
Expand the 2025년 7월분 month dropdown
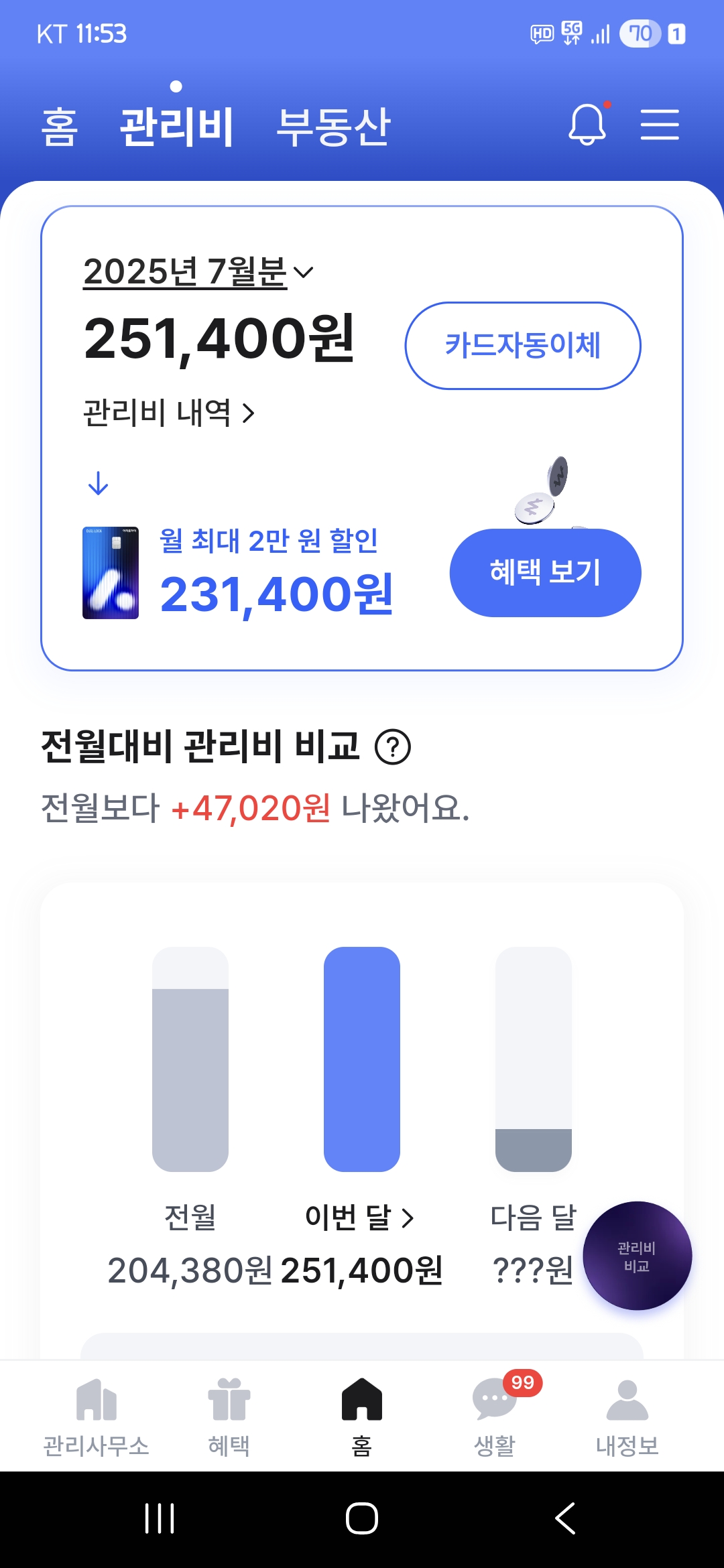pyautogui.click(x=198, y=272)
